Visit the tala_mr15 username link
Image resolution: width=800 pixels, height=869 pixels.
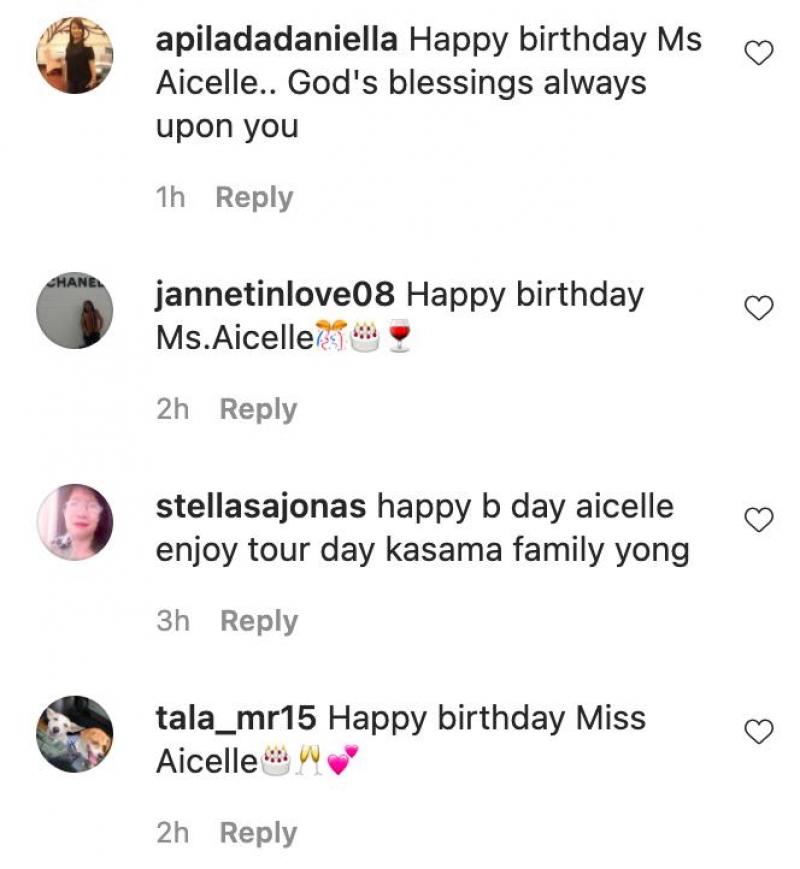(236, 719)
